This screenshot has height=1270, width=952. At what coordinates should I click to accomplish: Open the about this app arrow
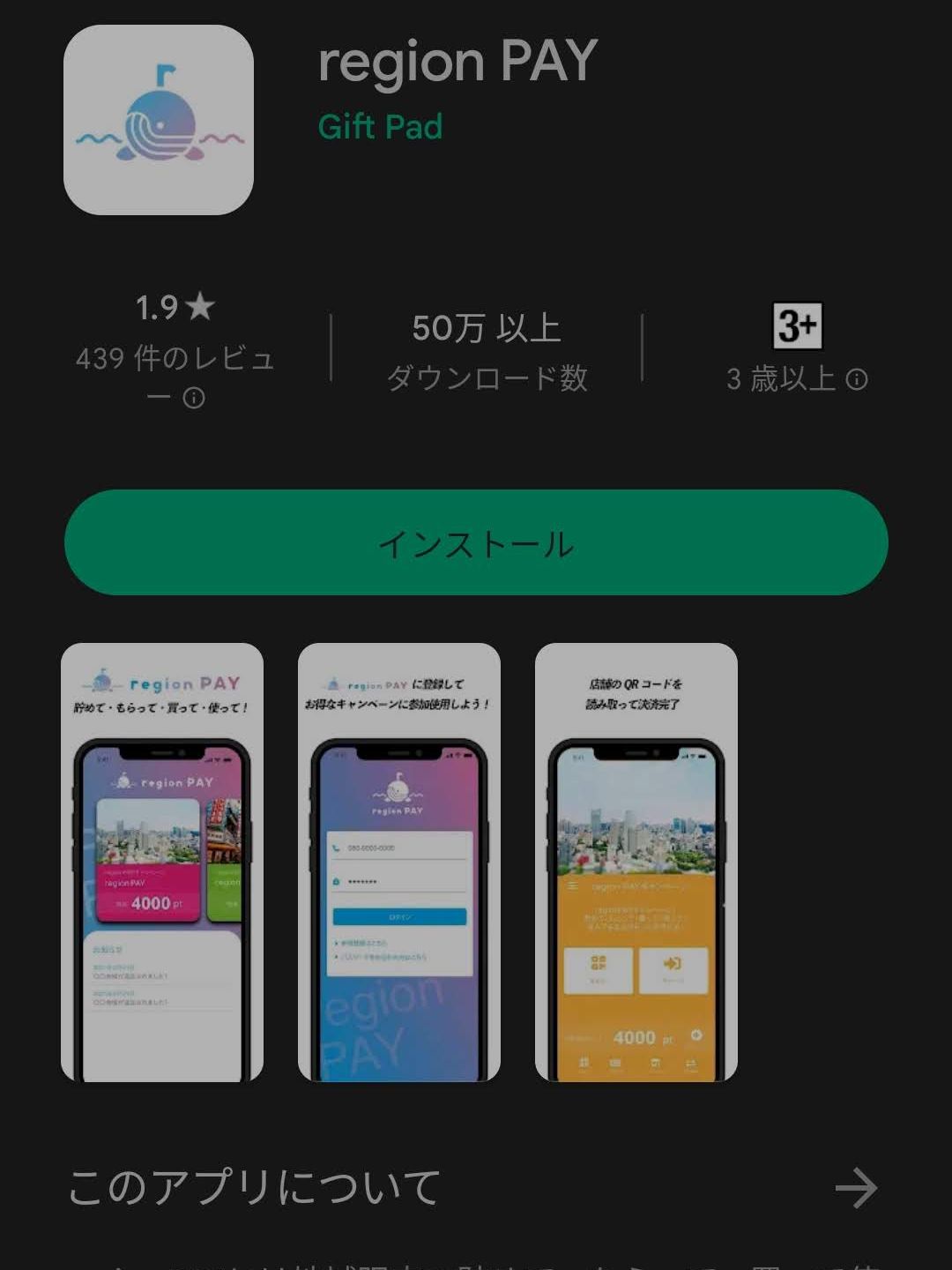pos(855,1188)
